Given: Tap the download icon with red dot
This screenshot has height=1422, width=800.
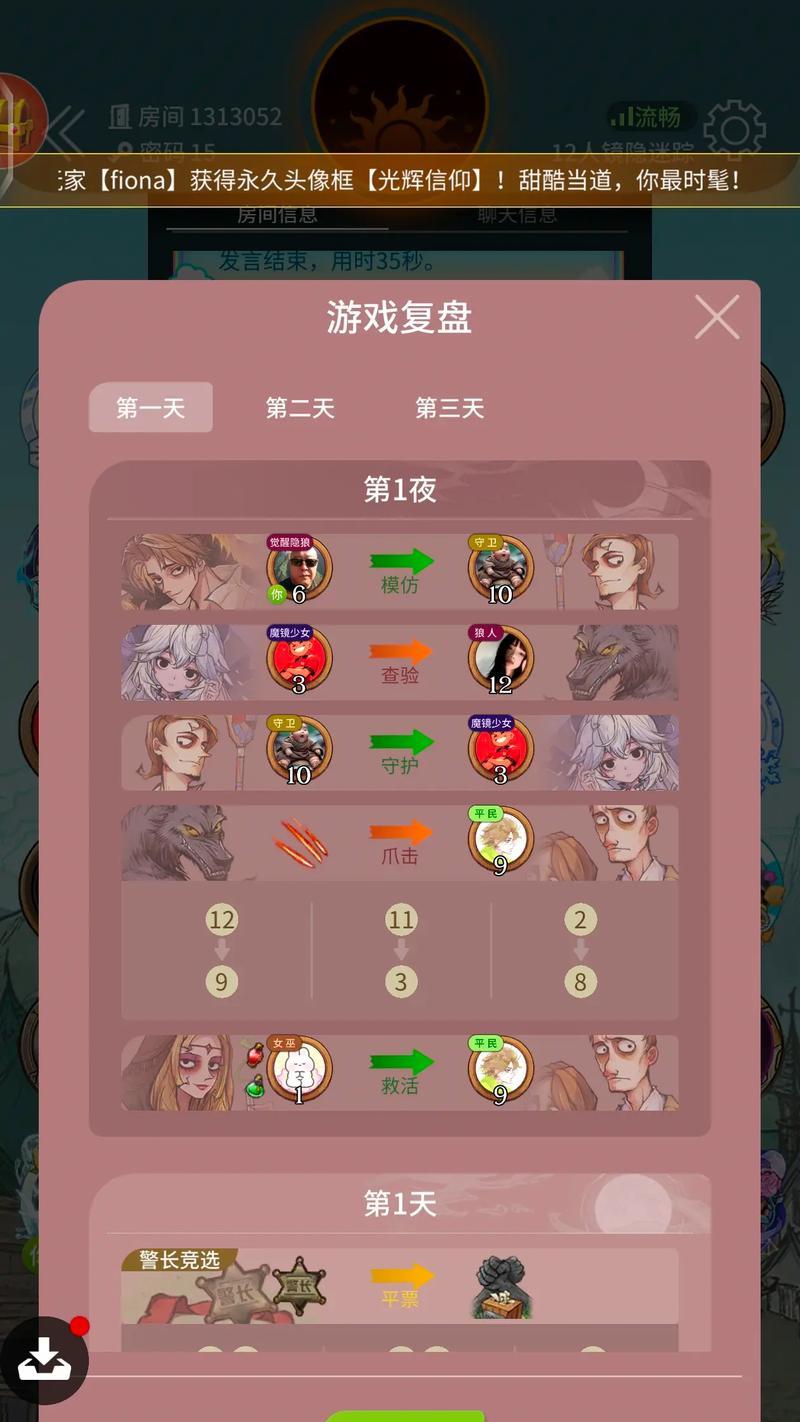Looking at the screenshot, I should coord(44,1361).
